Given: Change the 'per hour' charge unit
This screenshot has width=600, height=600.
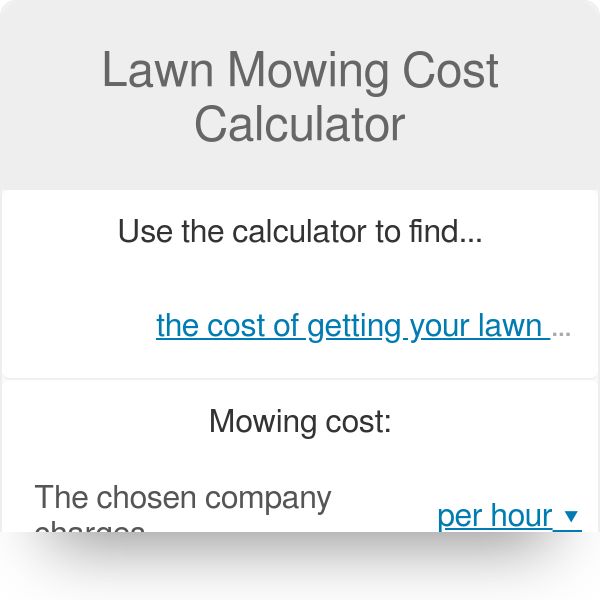Looking at the screenshot, I should point(508,515).
